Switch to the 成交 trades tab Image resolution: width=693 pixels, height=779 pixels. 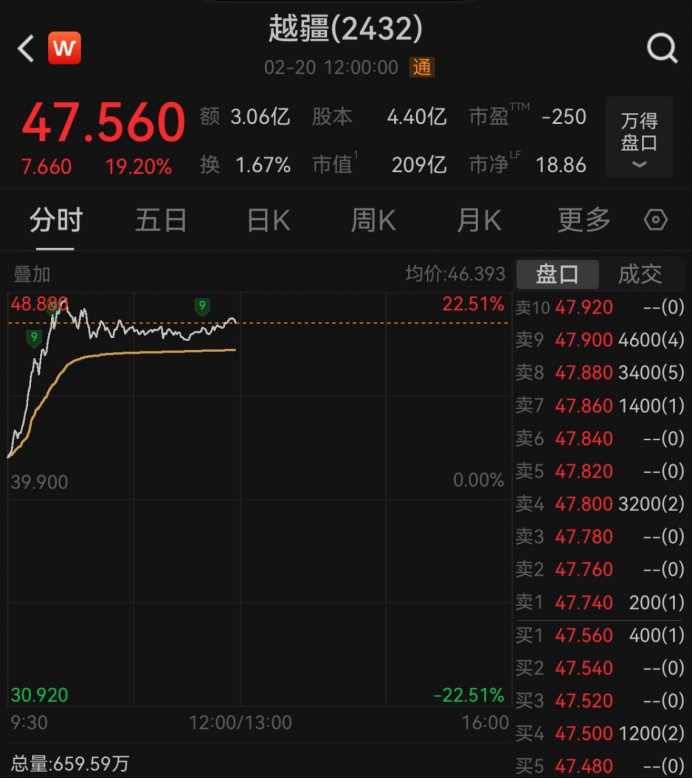pos(640,274)
